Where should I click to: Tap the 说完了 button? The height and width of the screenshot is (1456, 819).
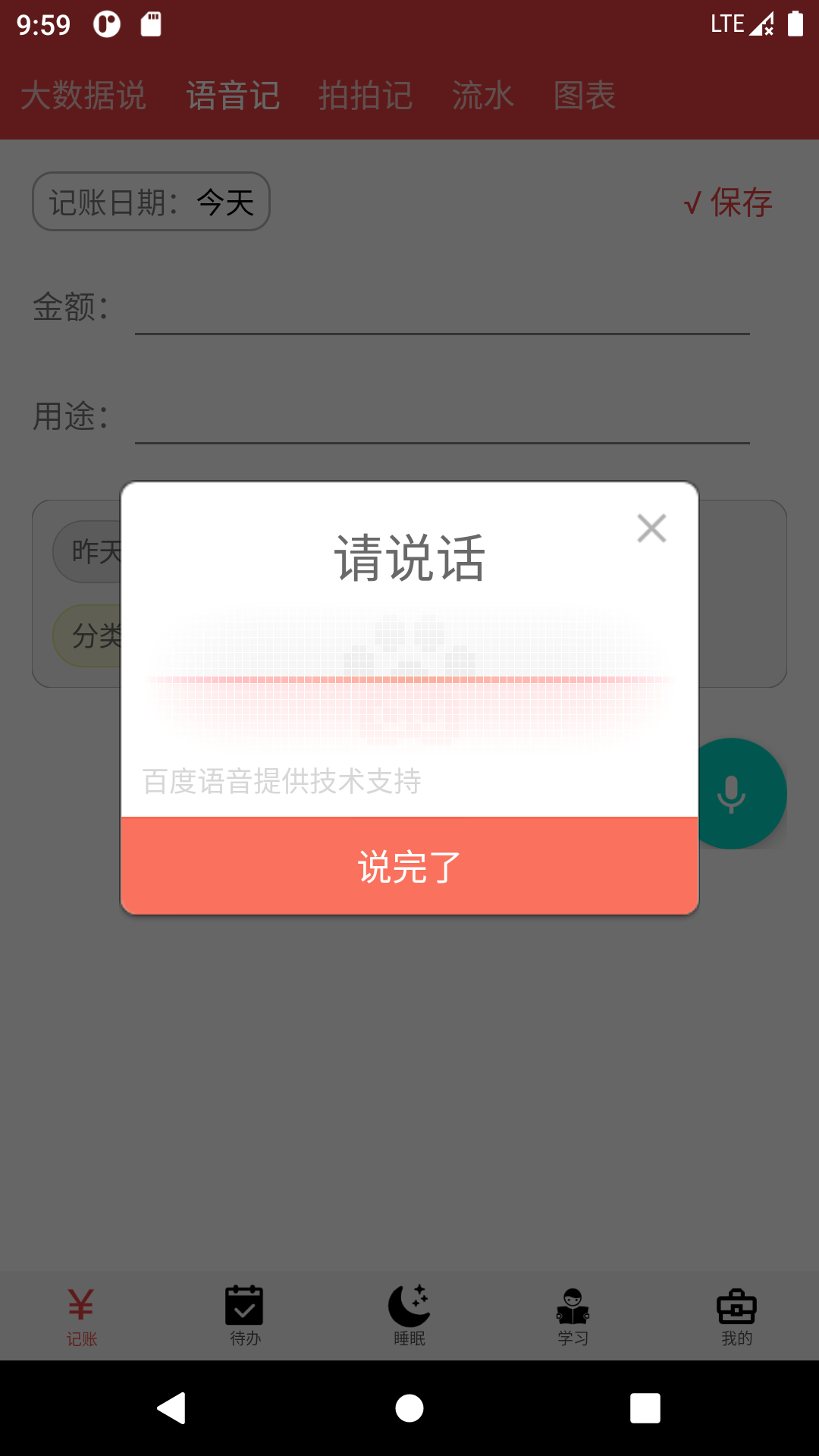click(409, 866)
